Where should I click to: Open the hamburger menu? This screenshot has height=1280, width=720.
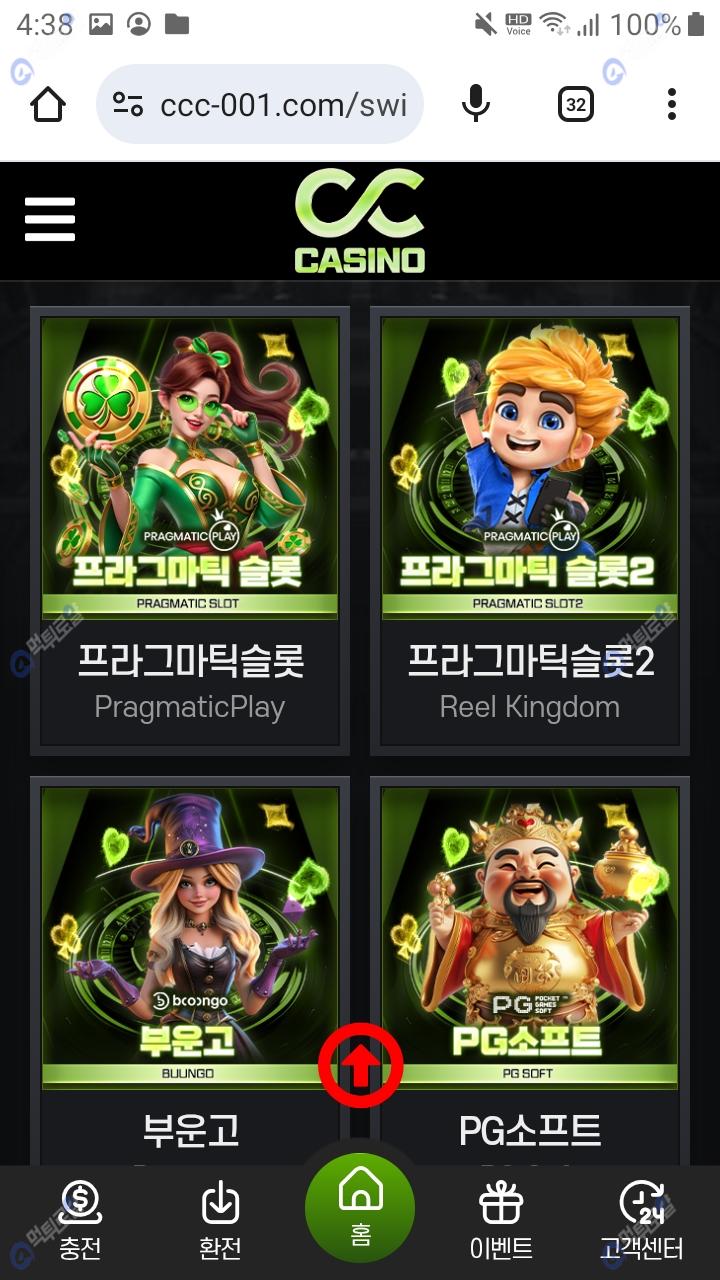coord(50,219)
